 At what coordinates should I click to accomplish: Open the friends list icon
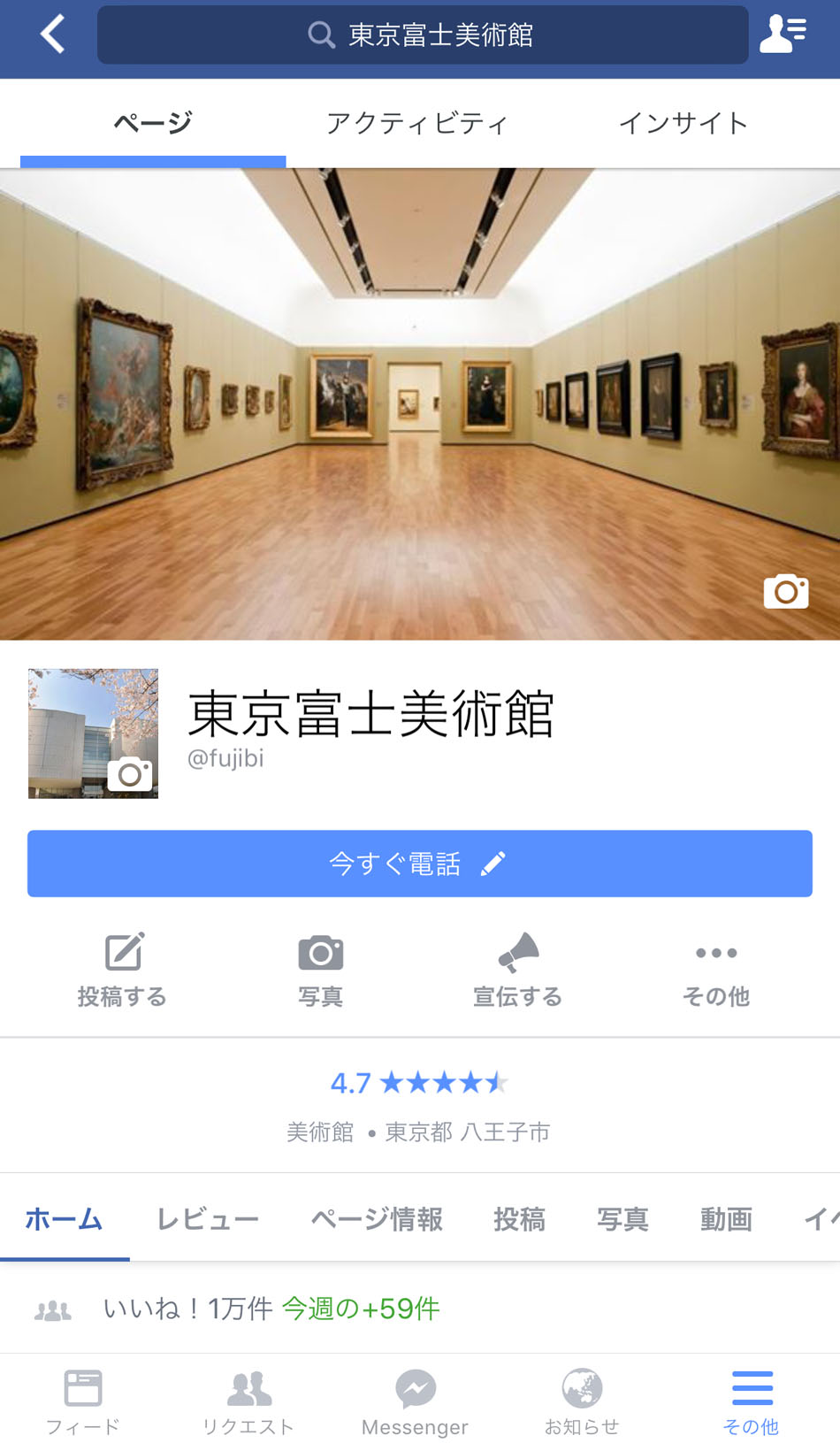pos(783,35)
